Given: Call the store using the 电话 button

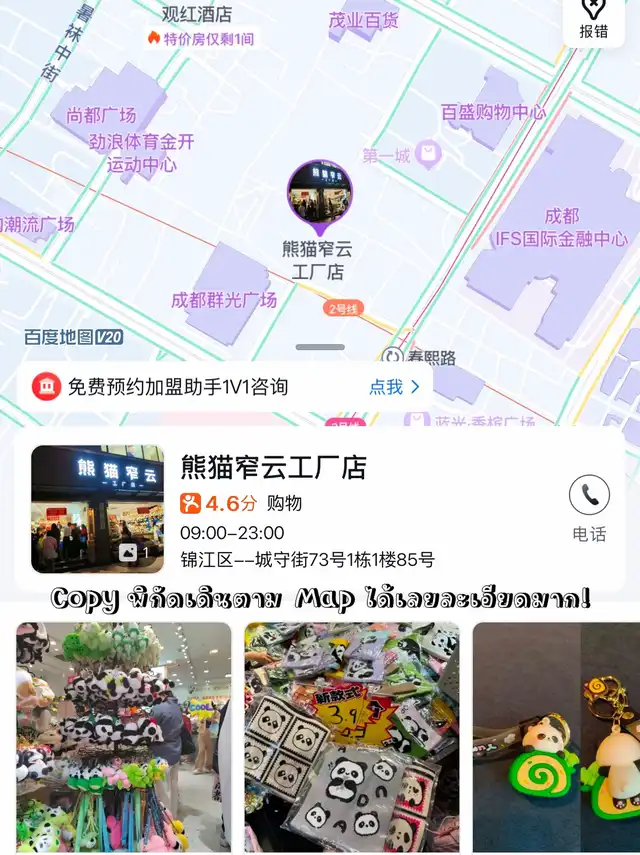Looking at the screenshot, I should pyautogui.click(x=589, y=507).
